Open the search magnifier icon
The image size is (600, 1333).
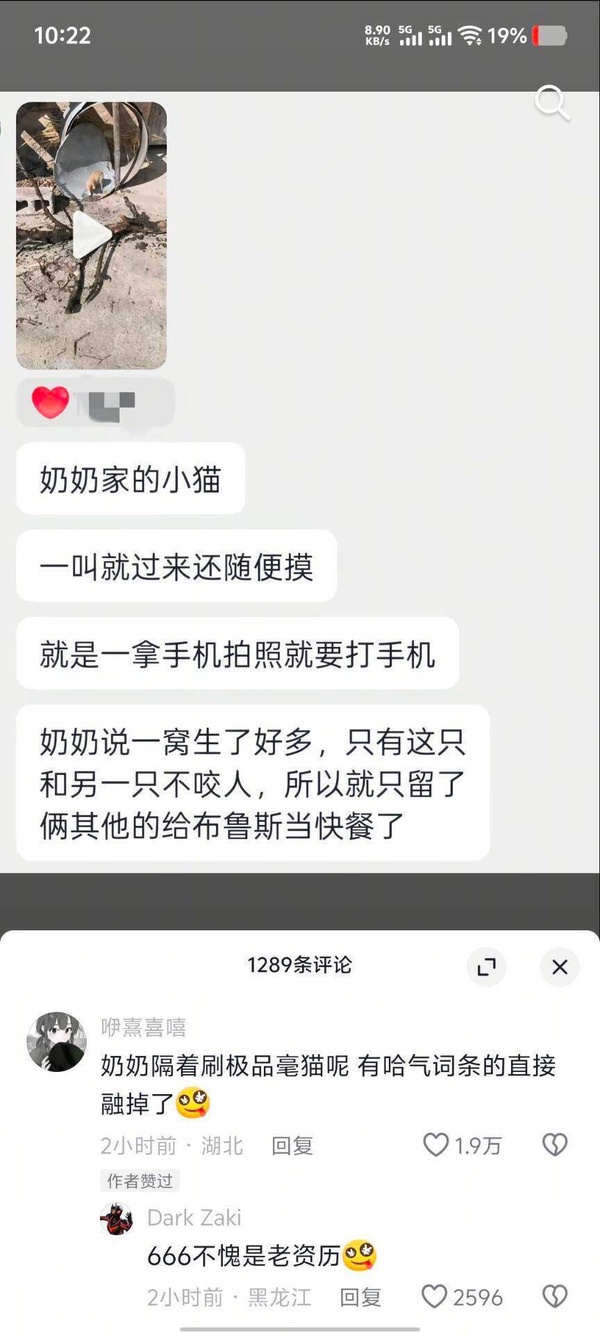tap(551, 102)
